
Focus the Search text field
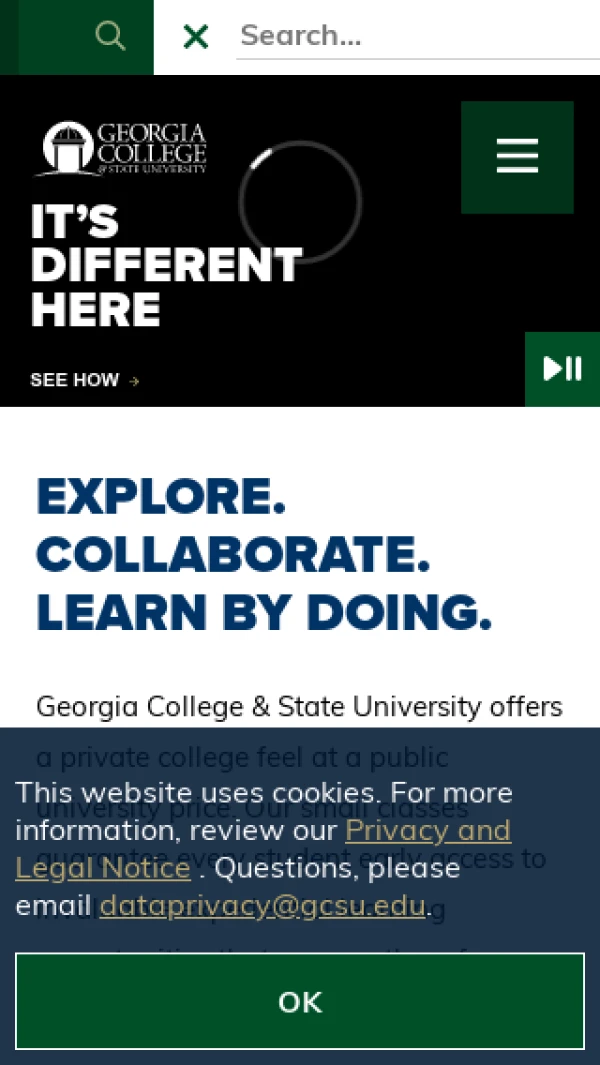pos(415,37)
